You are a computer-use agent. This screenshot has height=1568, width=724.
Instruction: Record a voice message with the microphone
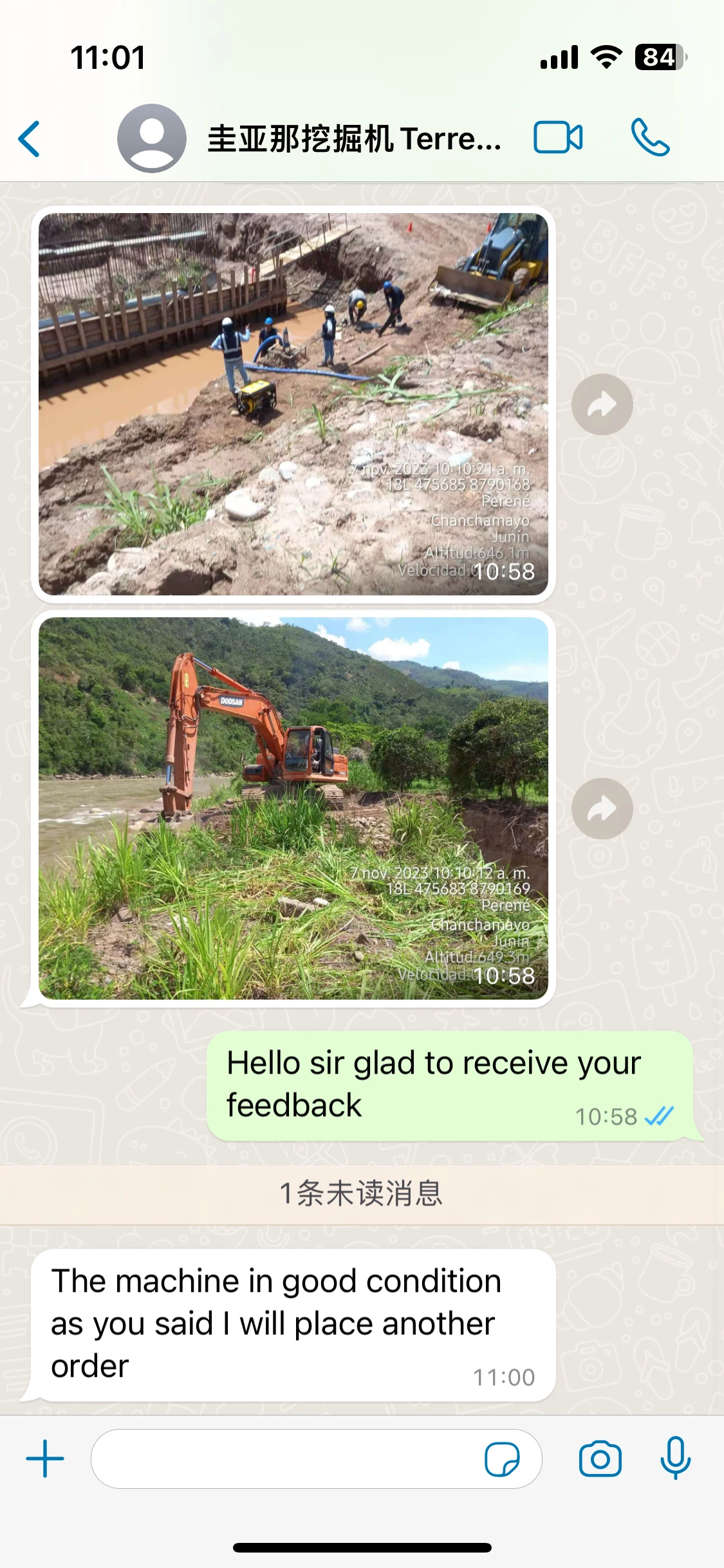tap(676, 1458)
